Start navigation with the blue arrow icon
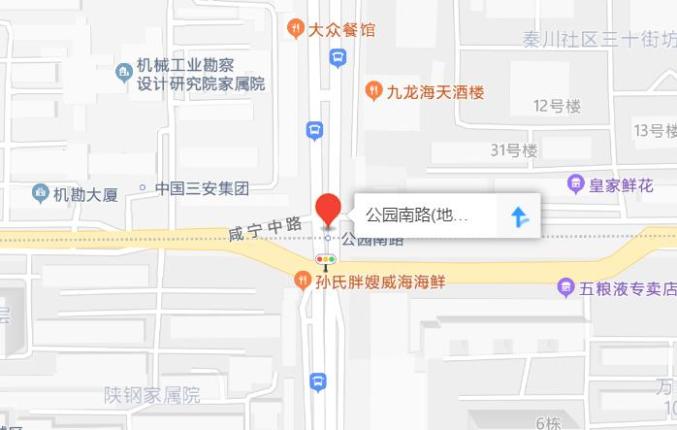677x430 pixels. pos(519,217)
